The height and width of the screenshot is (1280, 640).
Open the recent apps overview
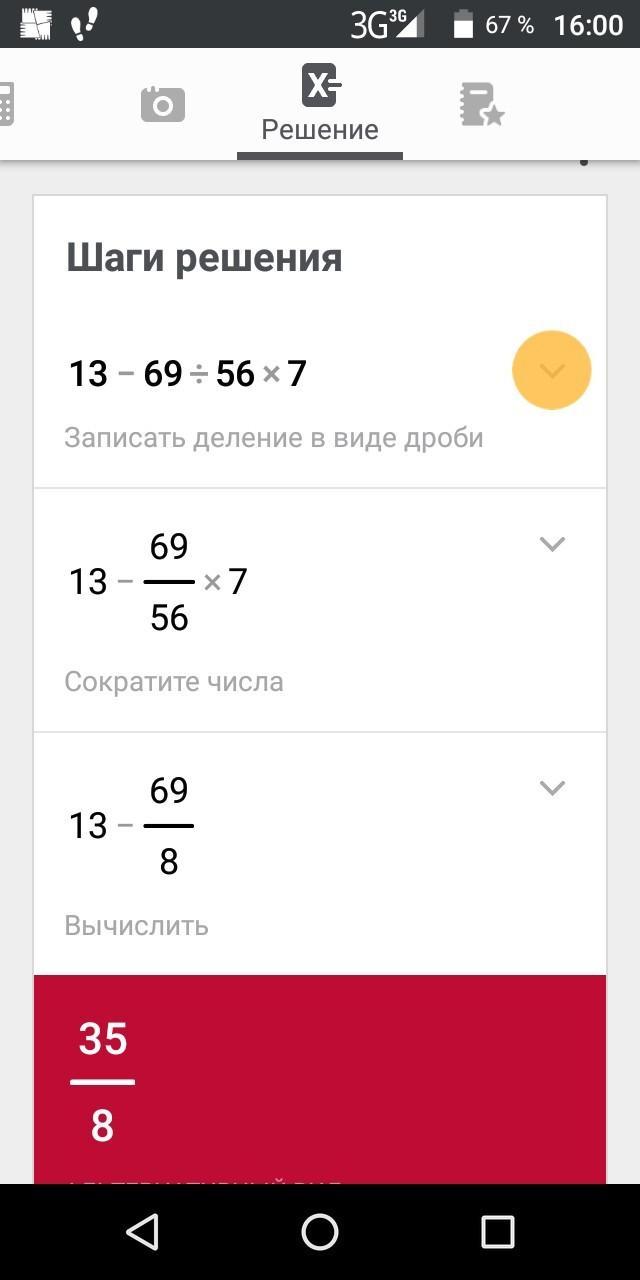497,1231
